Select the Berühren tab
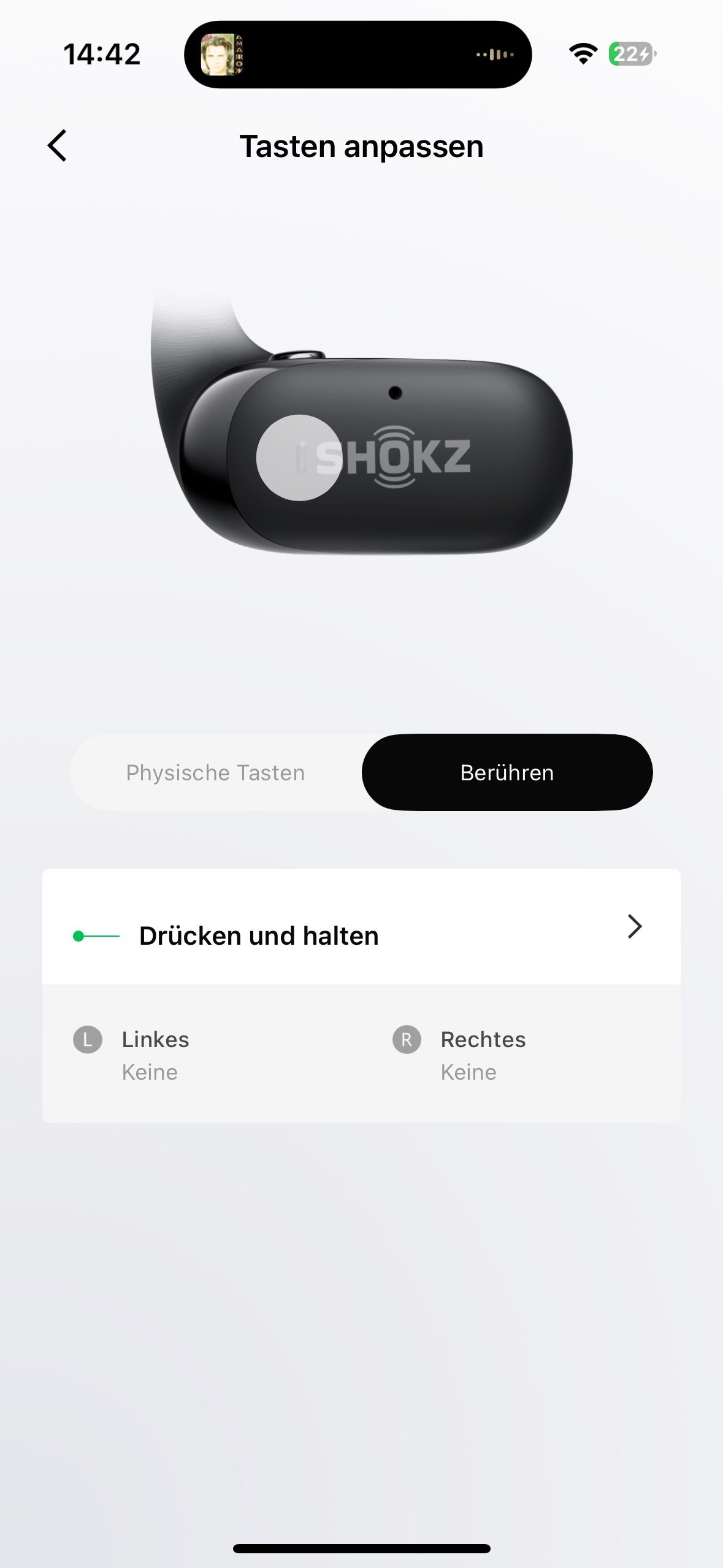This screenshot has width=723, height=1568. point(507,772)
